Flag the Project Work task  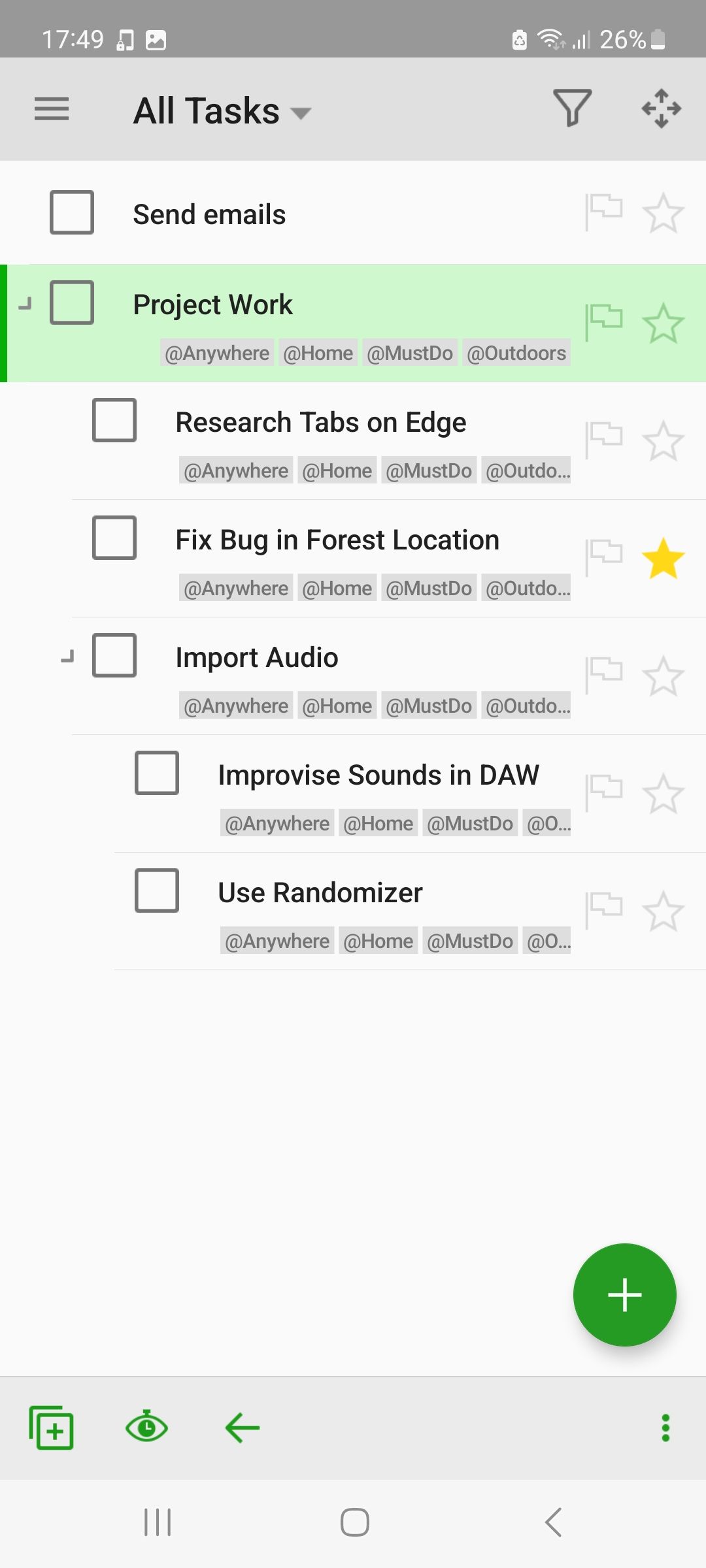coord(604,322)
